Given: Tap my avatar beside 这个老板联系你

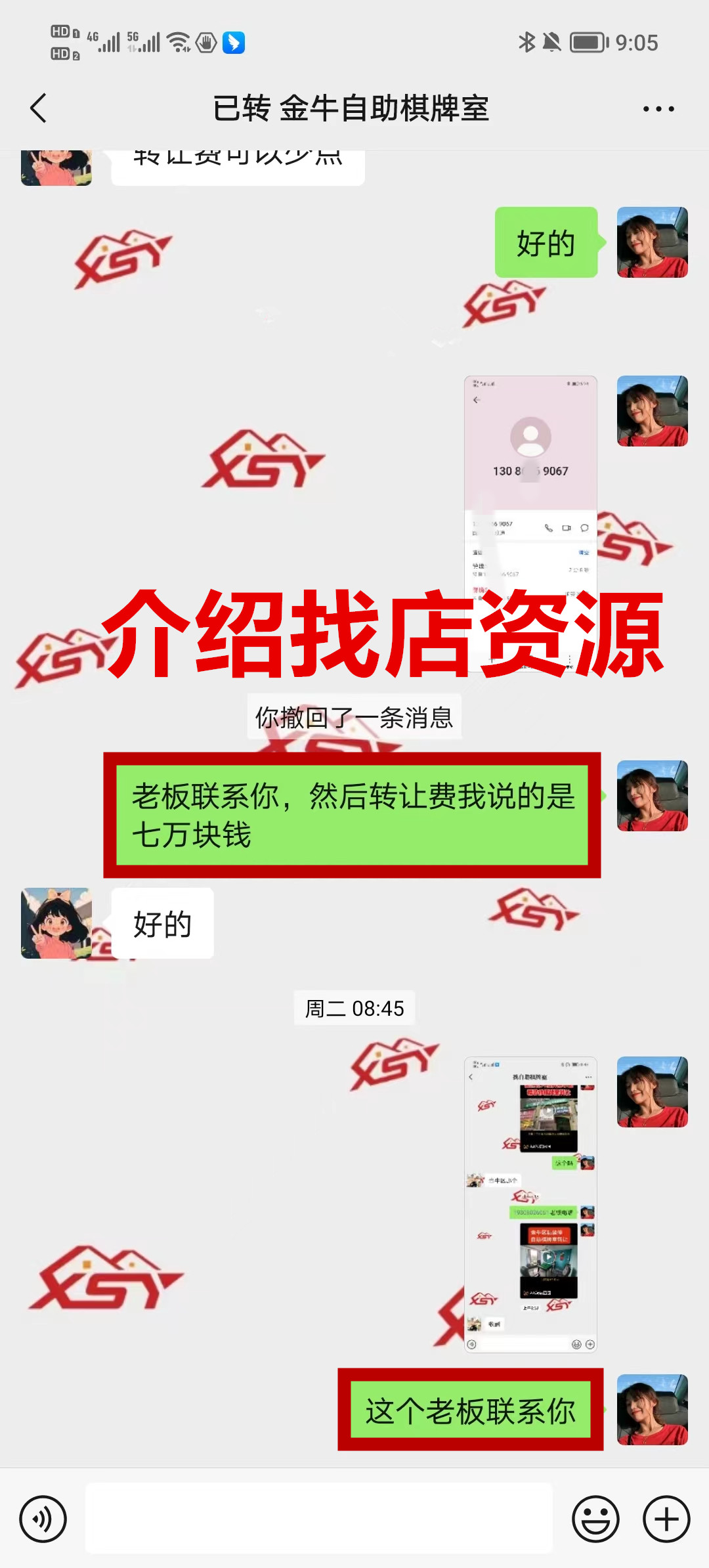Looking at the screenshot, I should tap(653, 1410).
